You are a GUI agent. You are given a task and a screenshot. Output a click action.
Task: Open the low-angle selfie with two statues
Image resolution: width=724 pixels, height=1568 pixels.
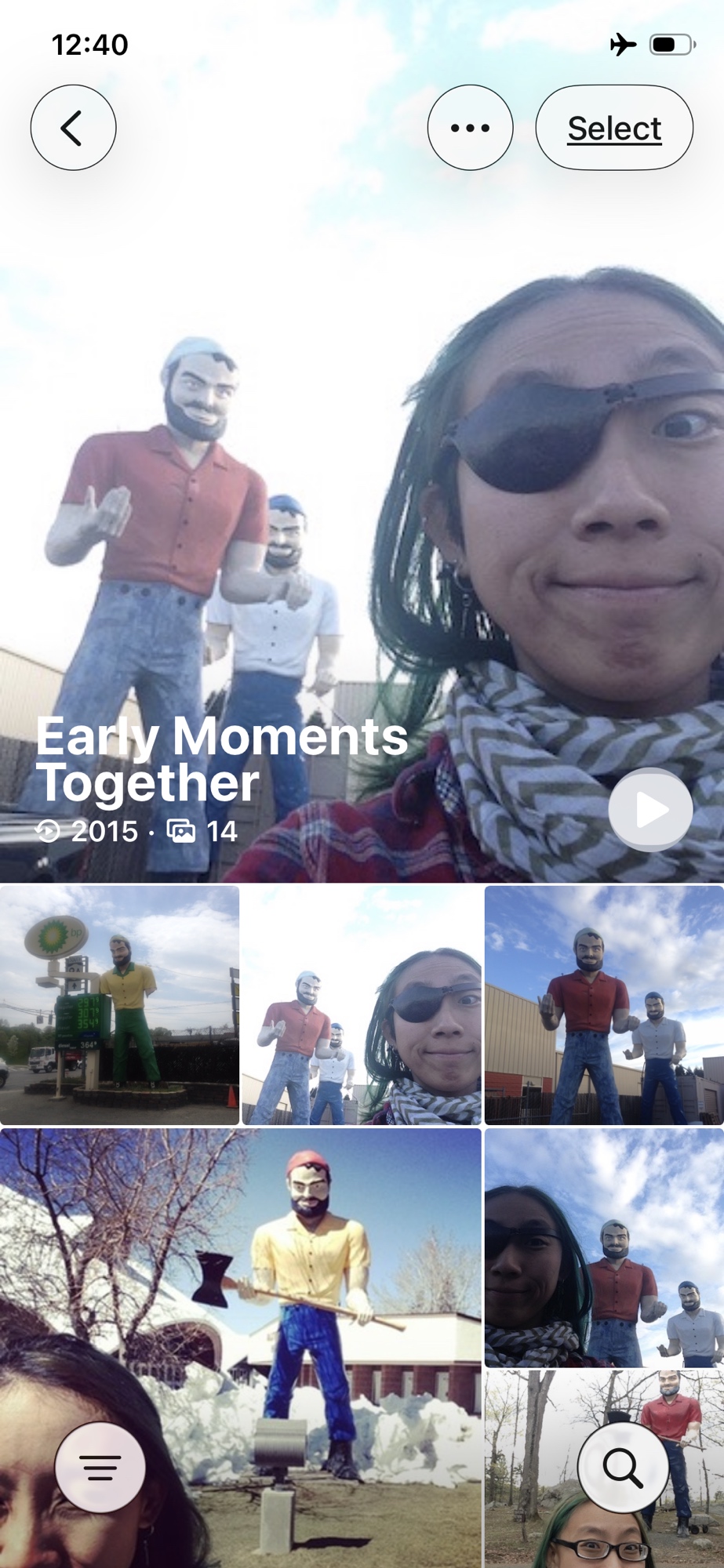604,1248
